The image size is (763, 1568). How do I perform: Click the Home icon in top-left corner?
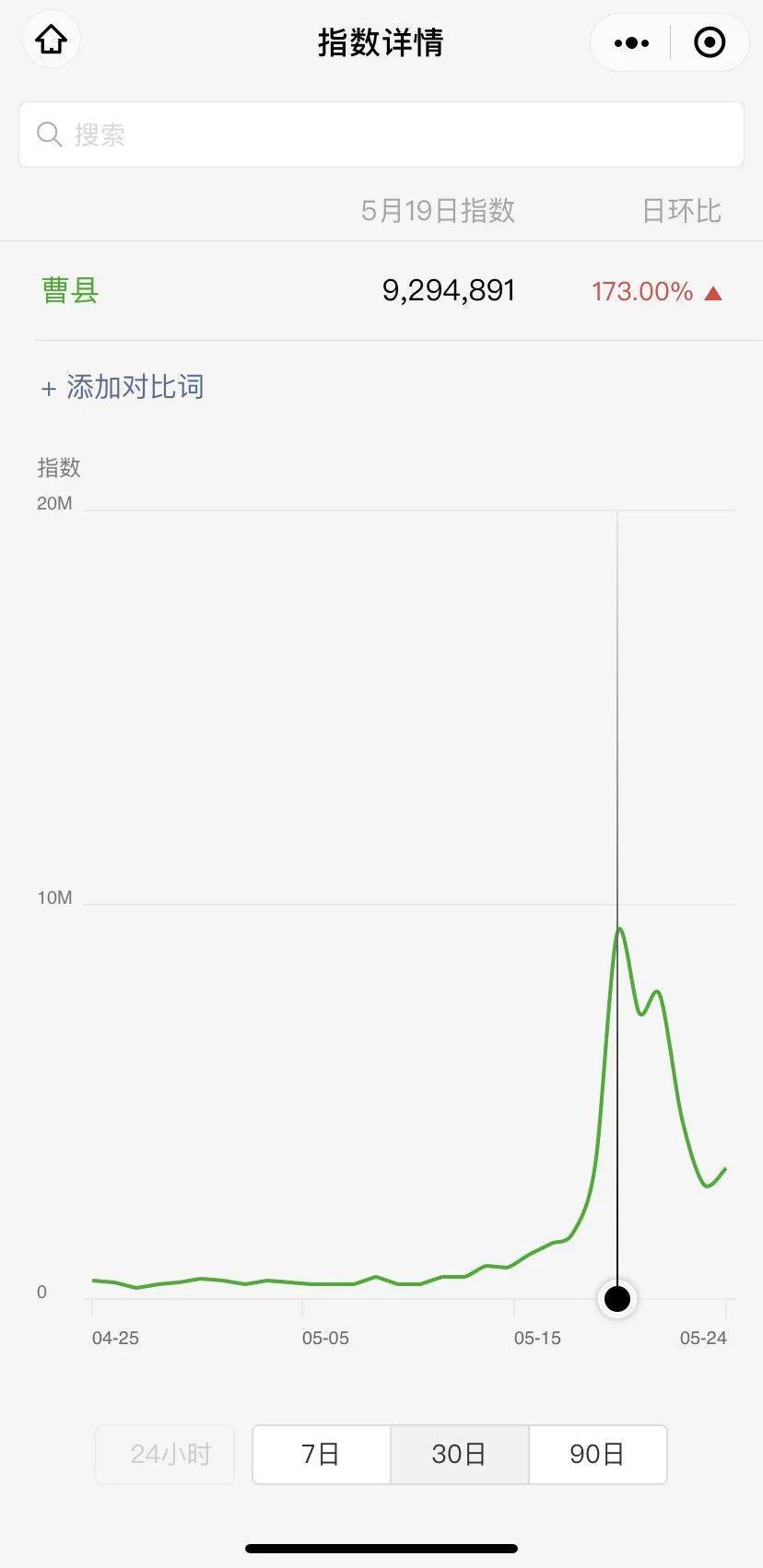[x=51, y=40]
